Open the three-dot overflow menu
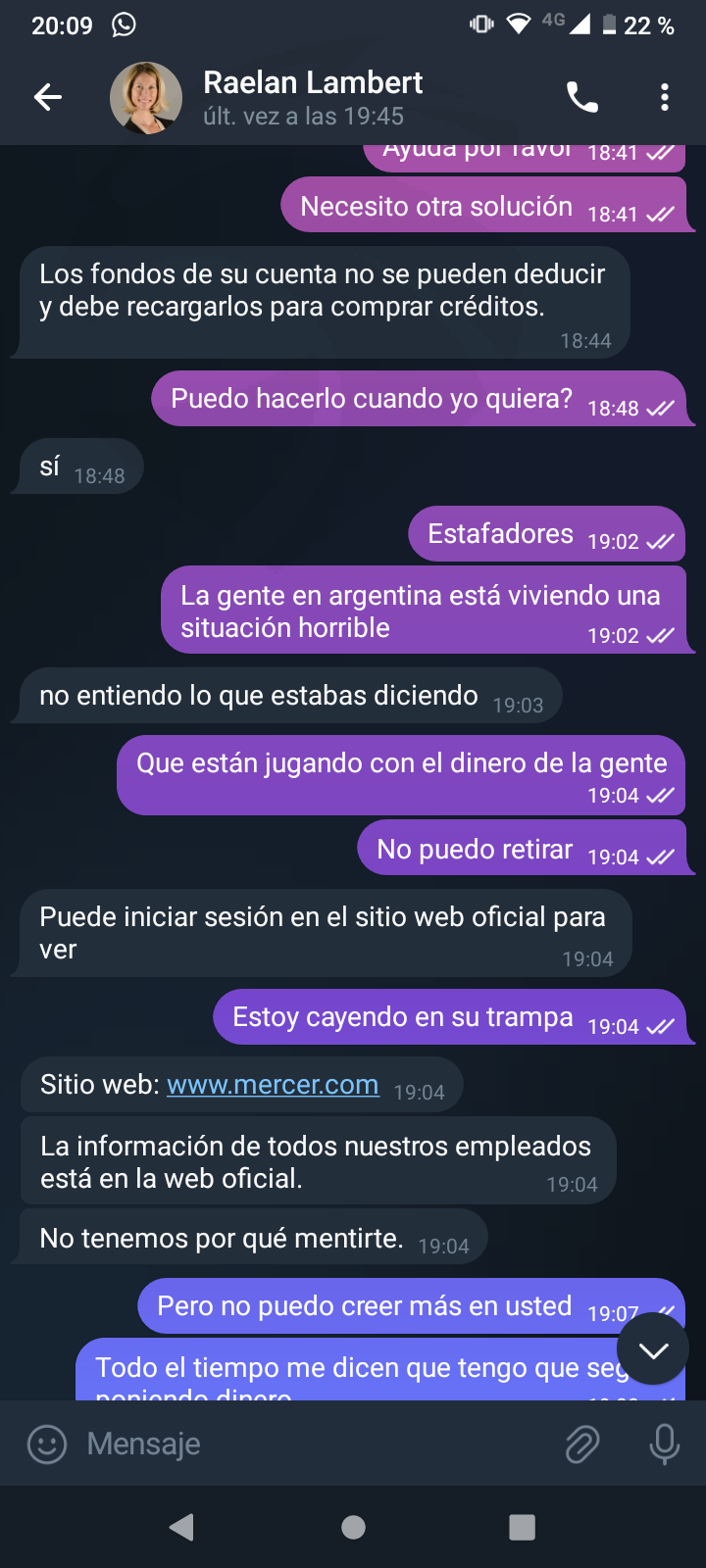 (665, 97)
